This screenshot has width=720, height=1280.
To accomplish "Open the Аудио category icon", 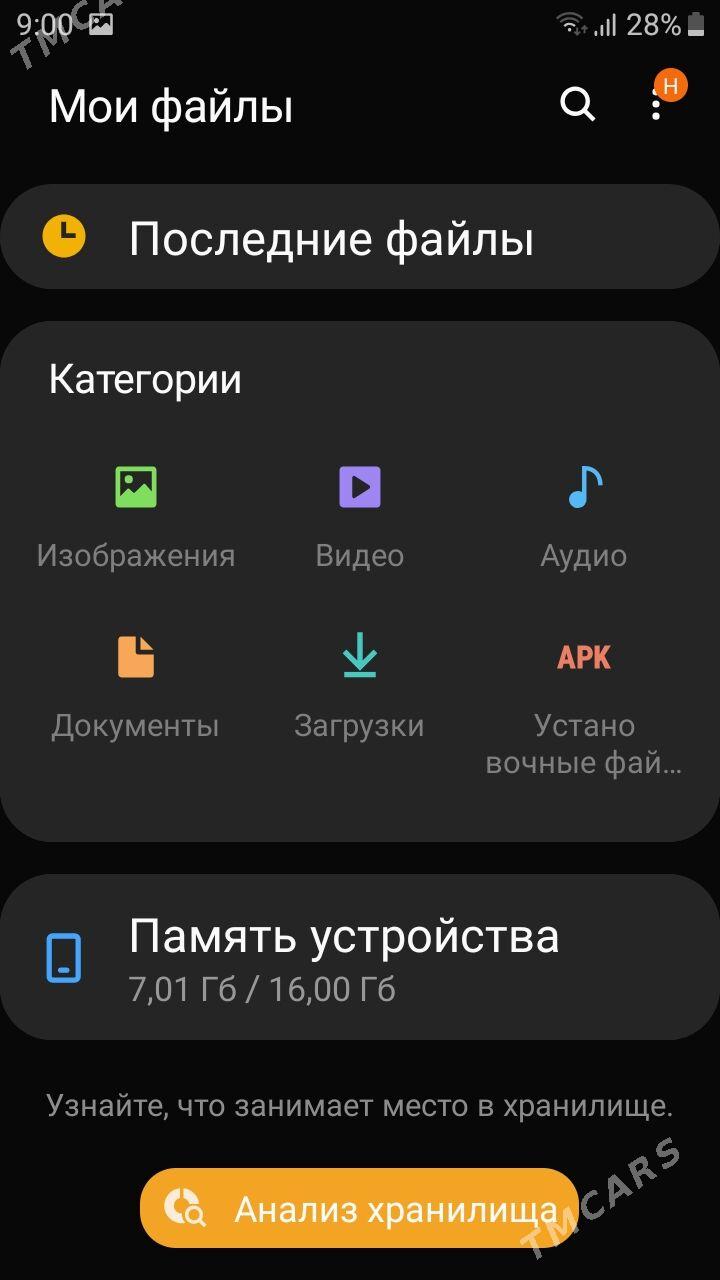I will [x=583, y=487].
